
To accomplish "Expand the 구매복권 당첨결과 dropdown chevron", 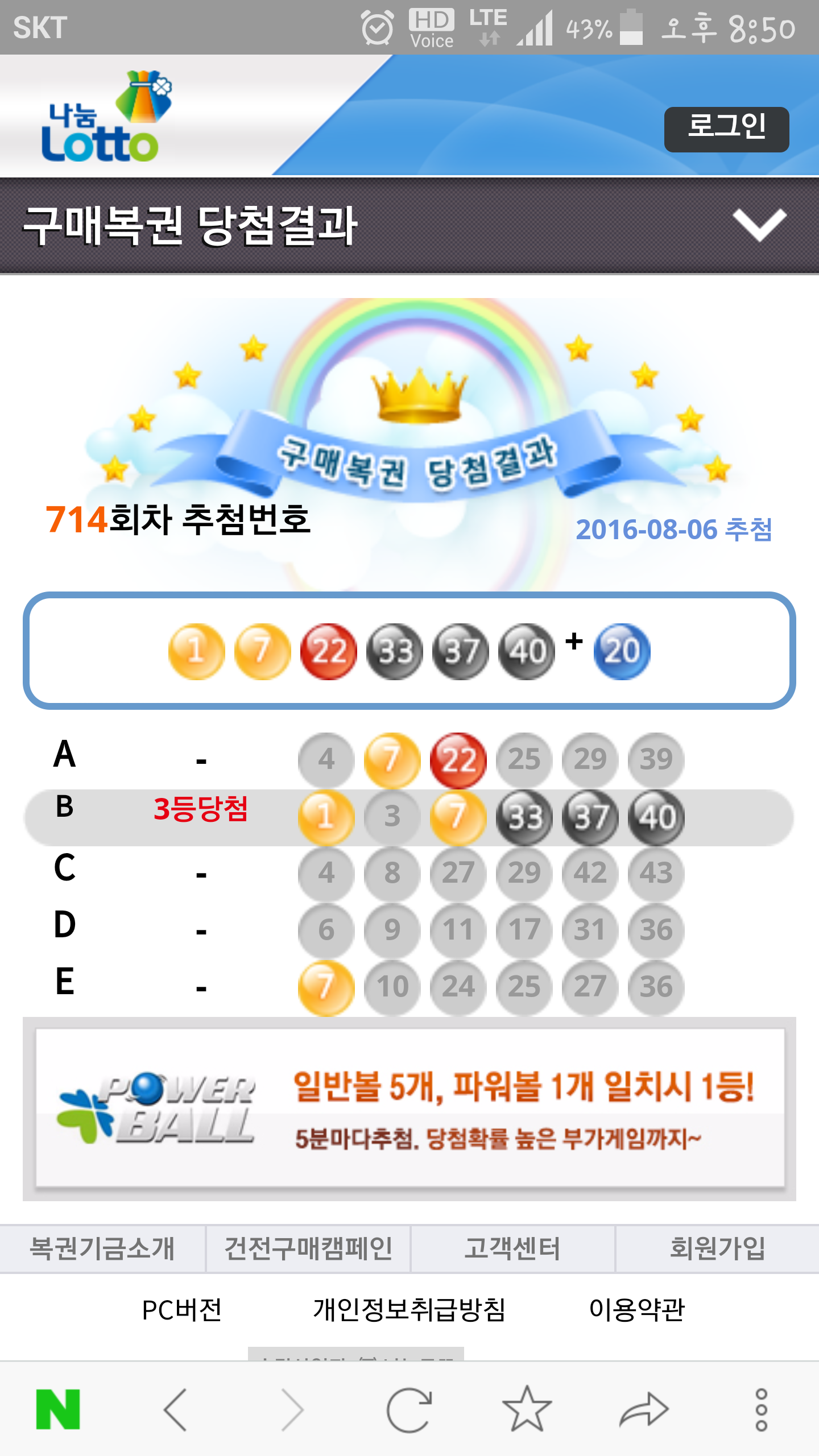I will pos(759,225).
